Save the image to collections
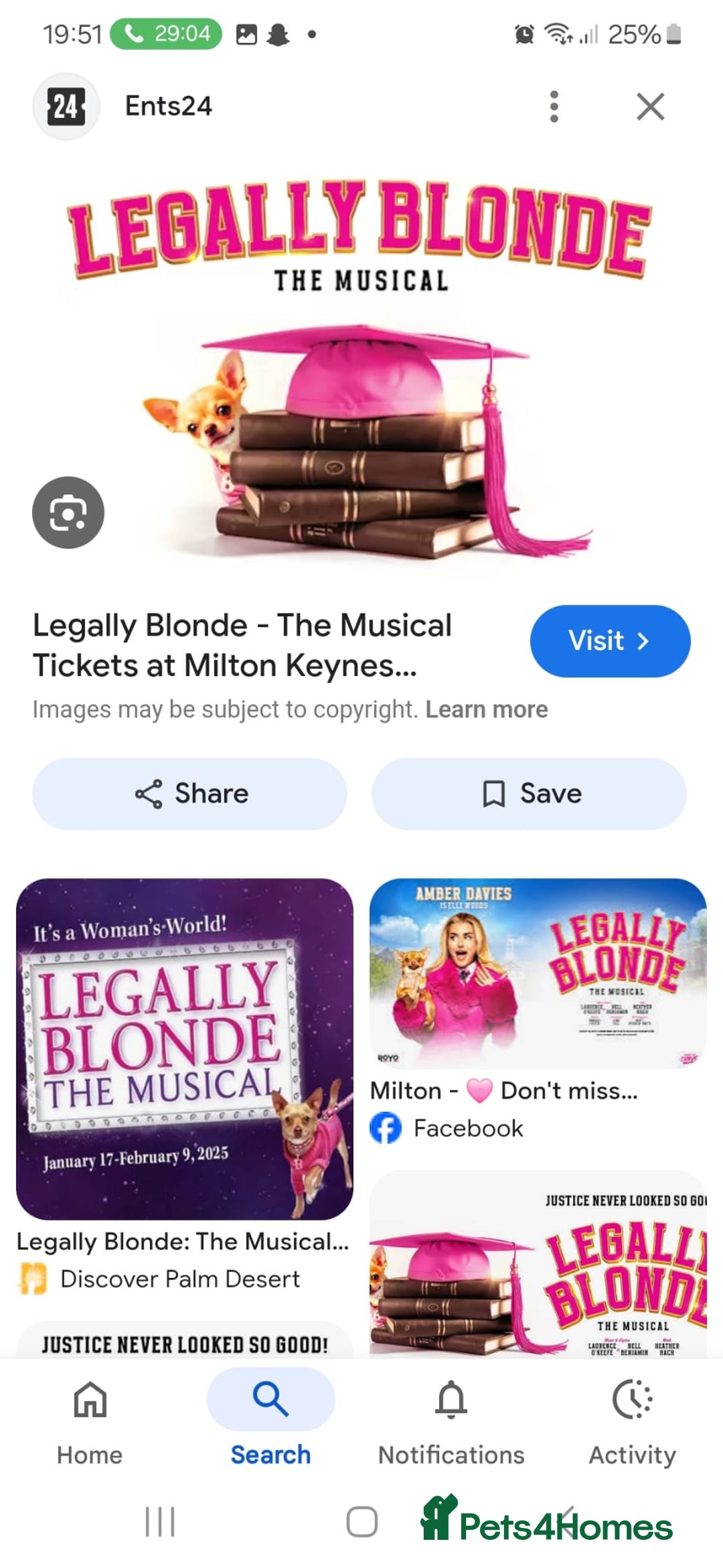 point(529,794)
